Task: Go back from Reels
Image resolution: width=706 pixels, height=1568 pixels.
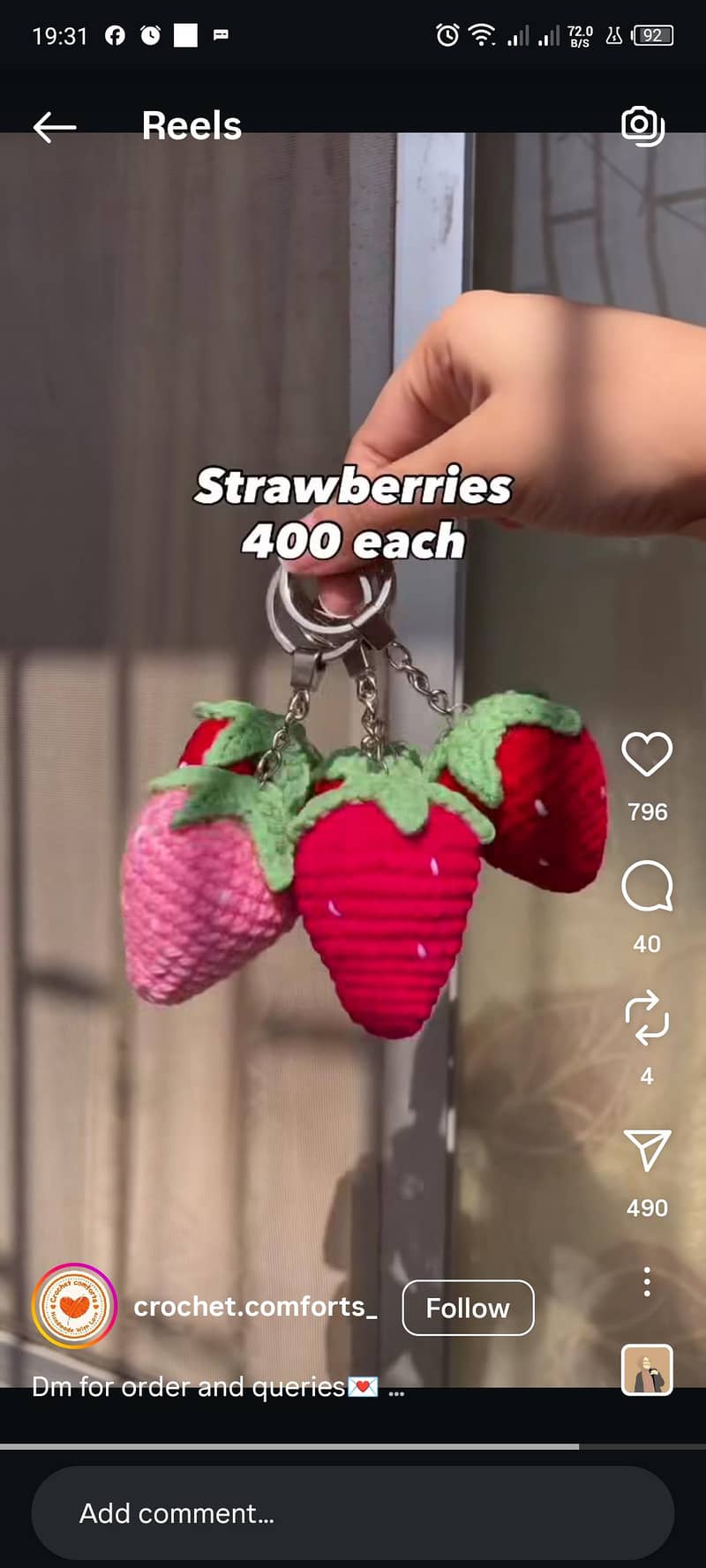Action: click(x=55, y=127)
